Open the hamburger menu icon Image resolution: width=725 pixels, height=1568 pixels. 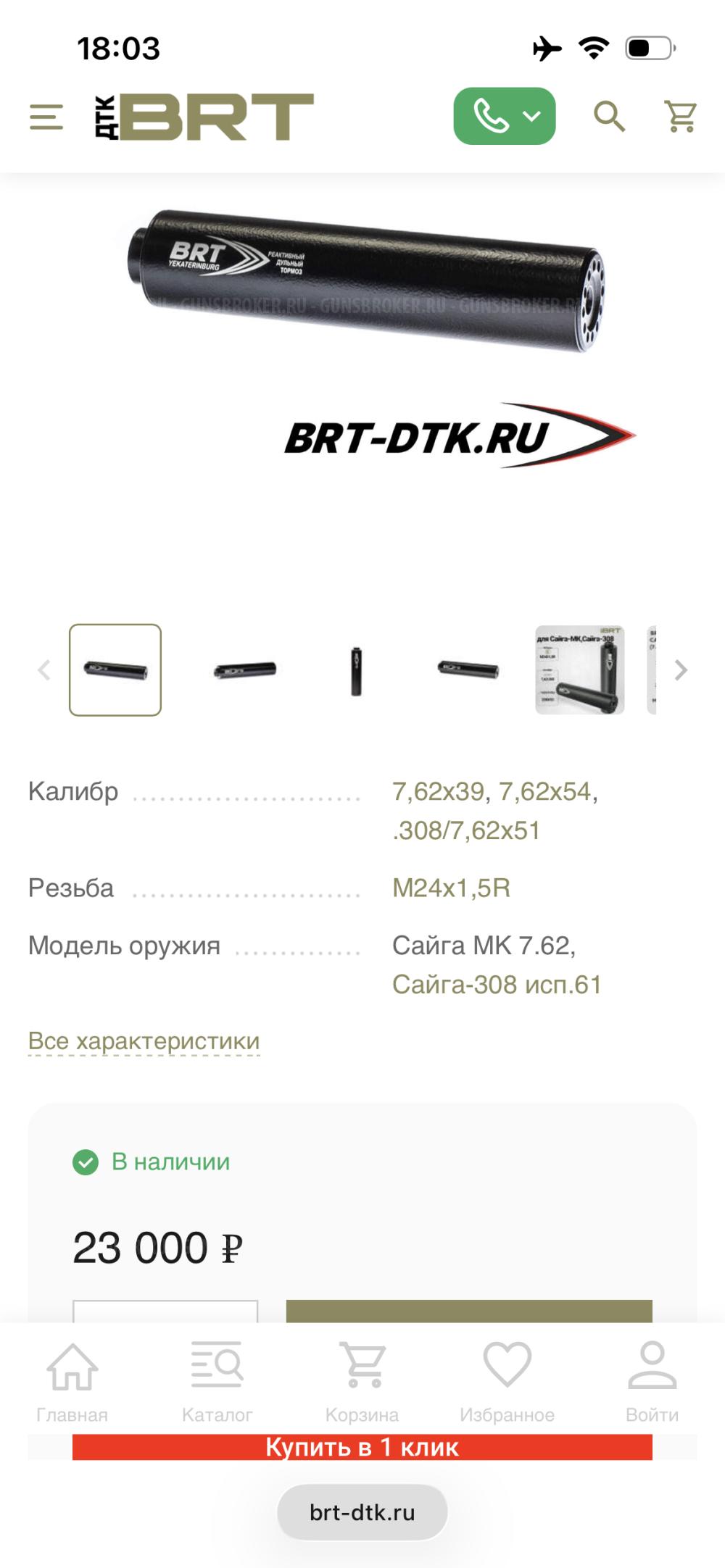click(x=46, y=117)
